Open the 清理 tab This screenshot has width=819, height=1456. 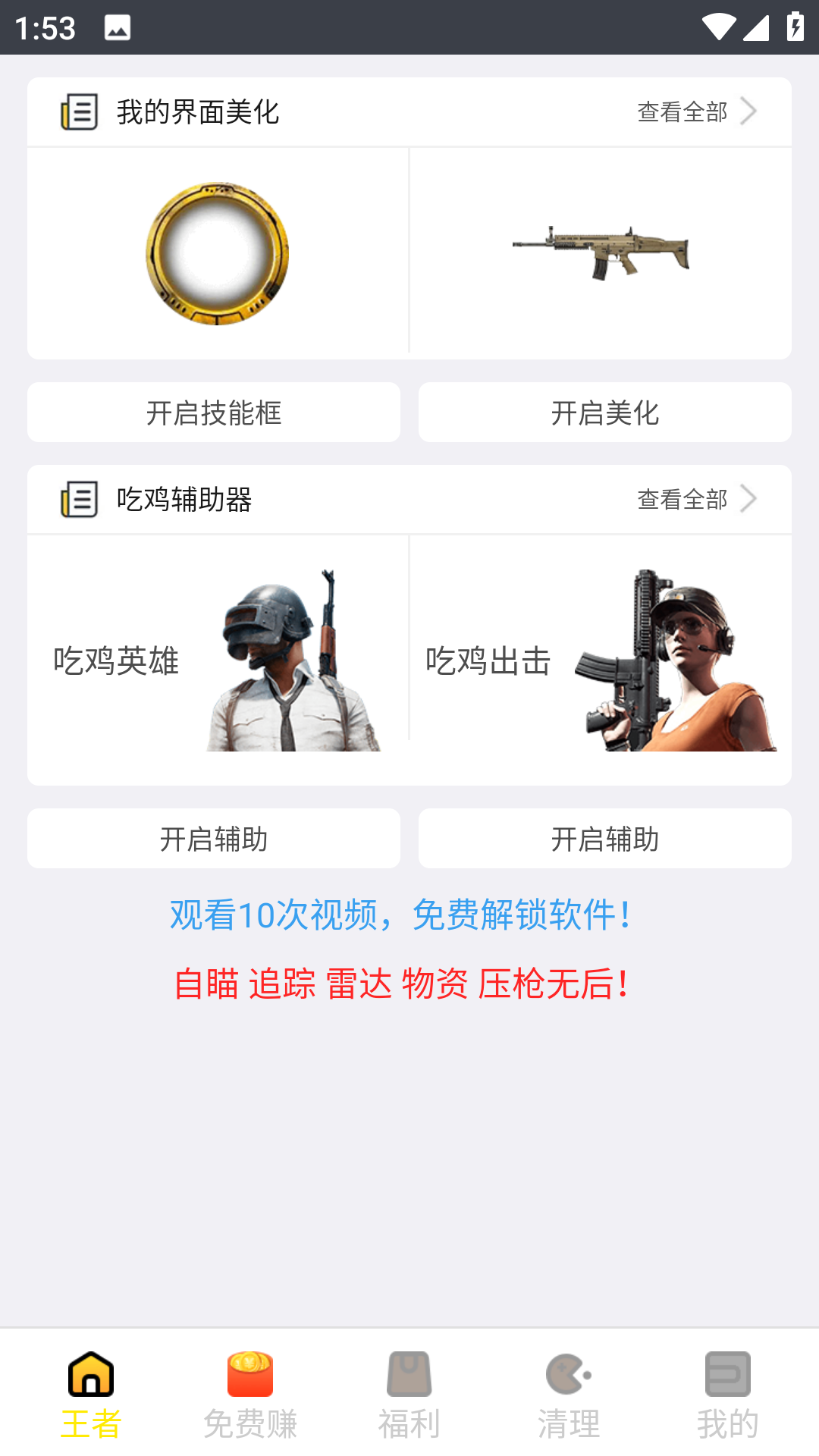(x=569, y=1395)
